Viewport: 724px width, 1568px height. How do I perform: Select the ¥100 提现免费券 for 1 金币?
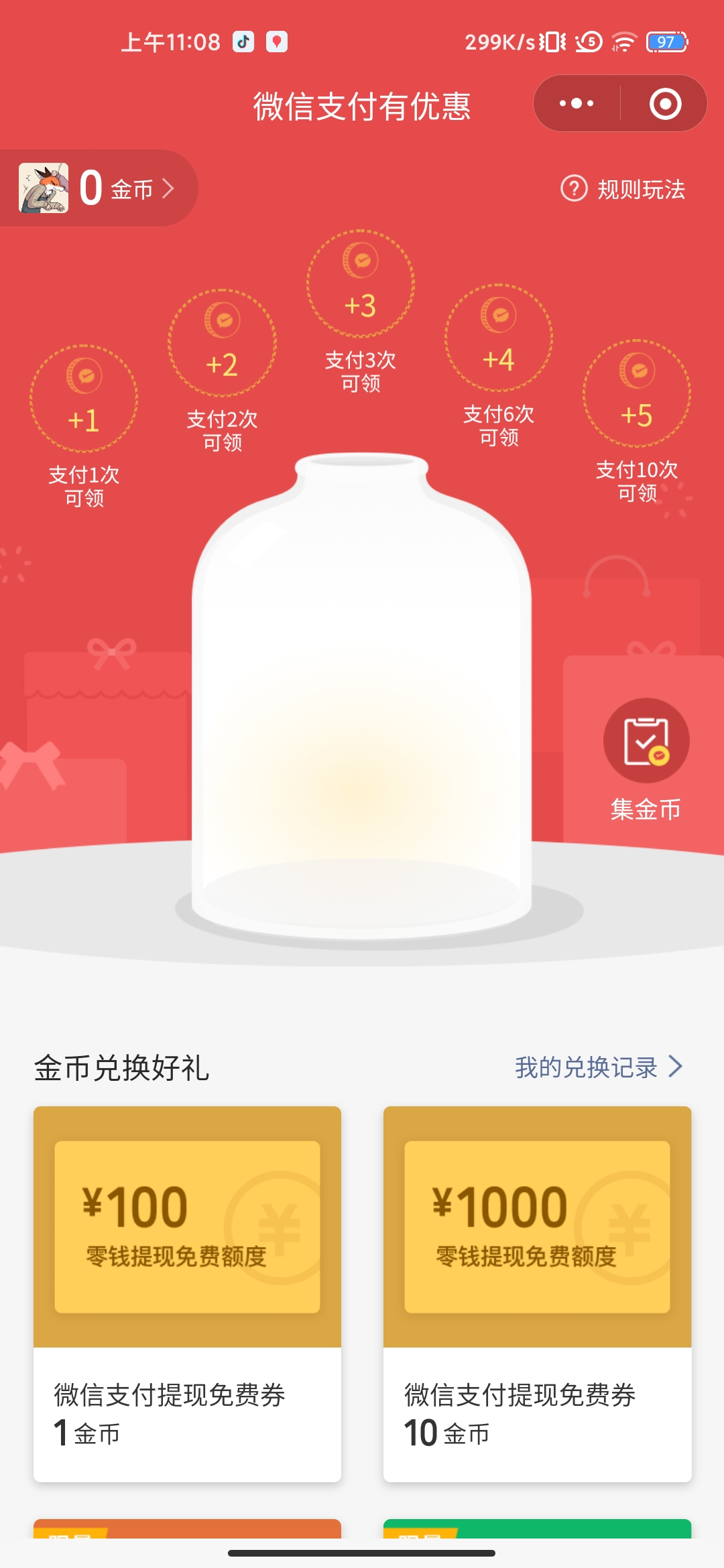coord(187,1293)
